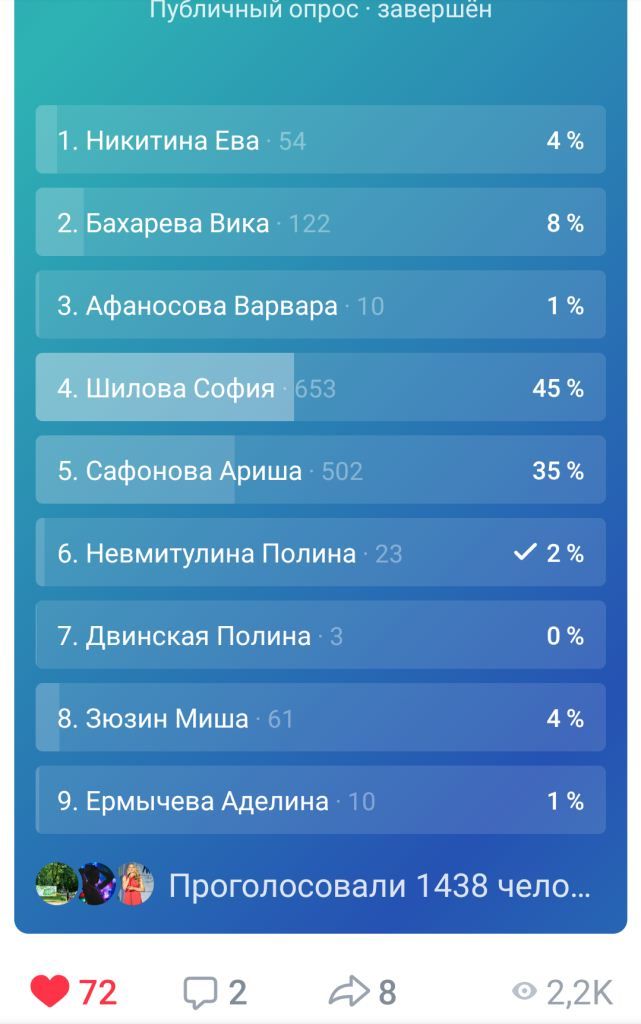Viewport: 641px width, 1024px height.
Task: Open voters for option Никитина Ева
Action: point(320,140)
